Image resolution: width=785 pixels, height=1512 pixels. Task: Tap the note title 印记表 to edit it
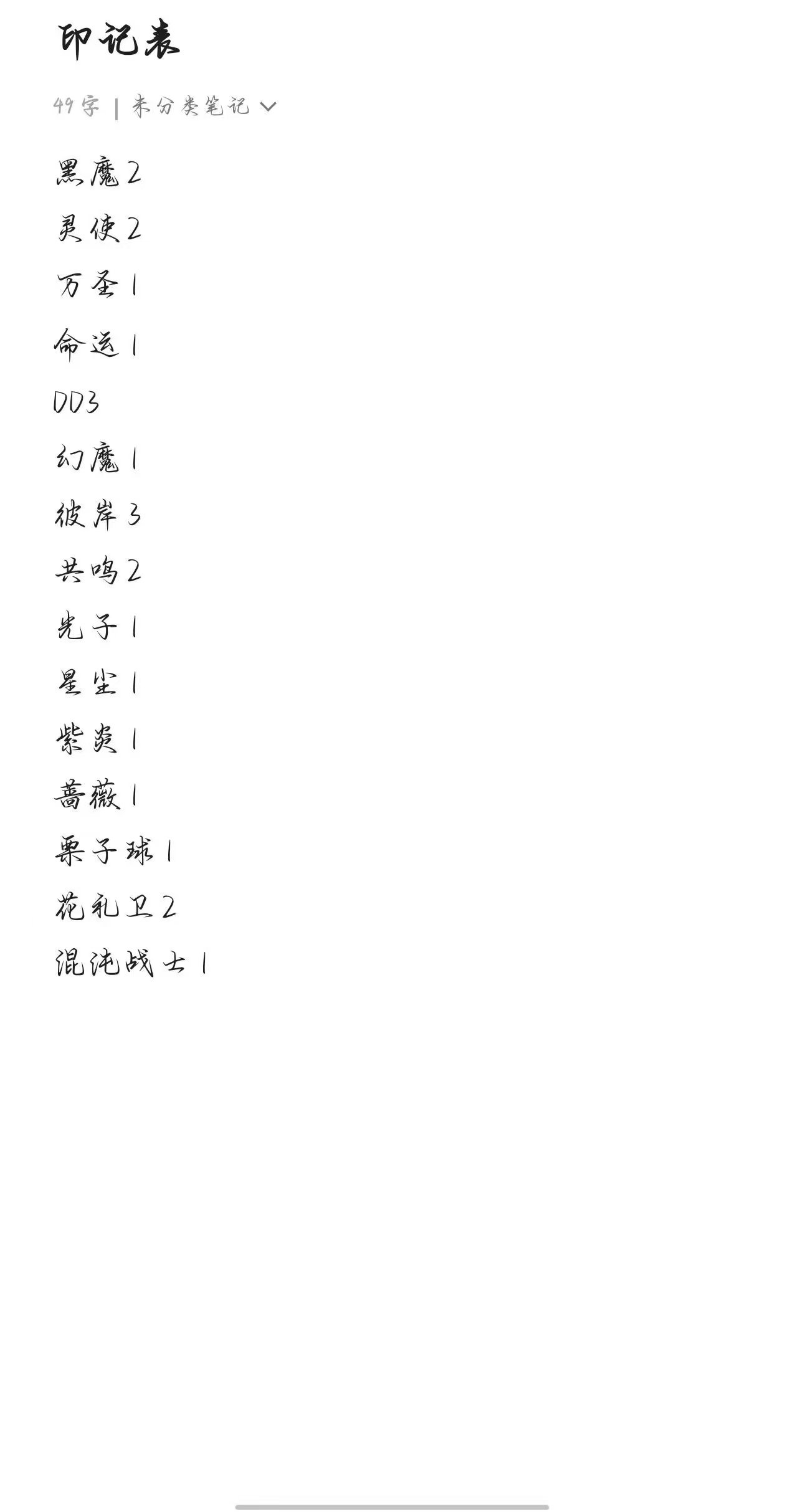pyautogui.click(x=118, y=41)
